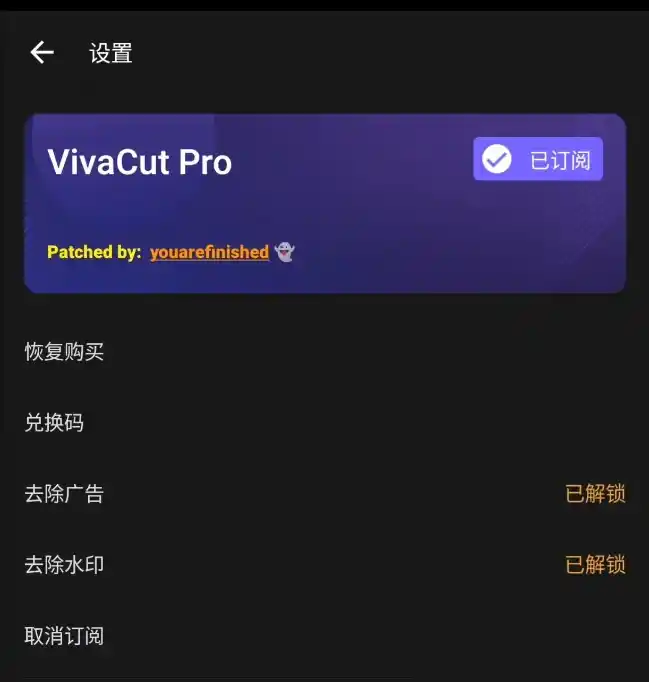Go back using the arrow icon
649x682 pixels.
point(41,53)
